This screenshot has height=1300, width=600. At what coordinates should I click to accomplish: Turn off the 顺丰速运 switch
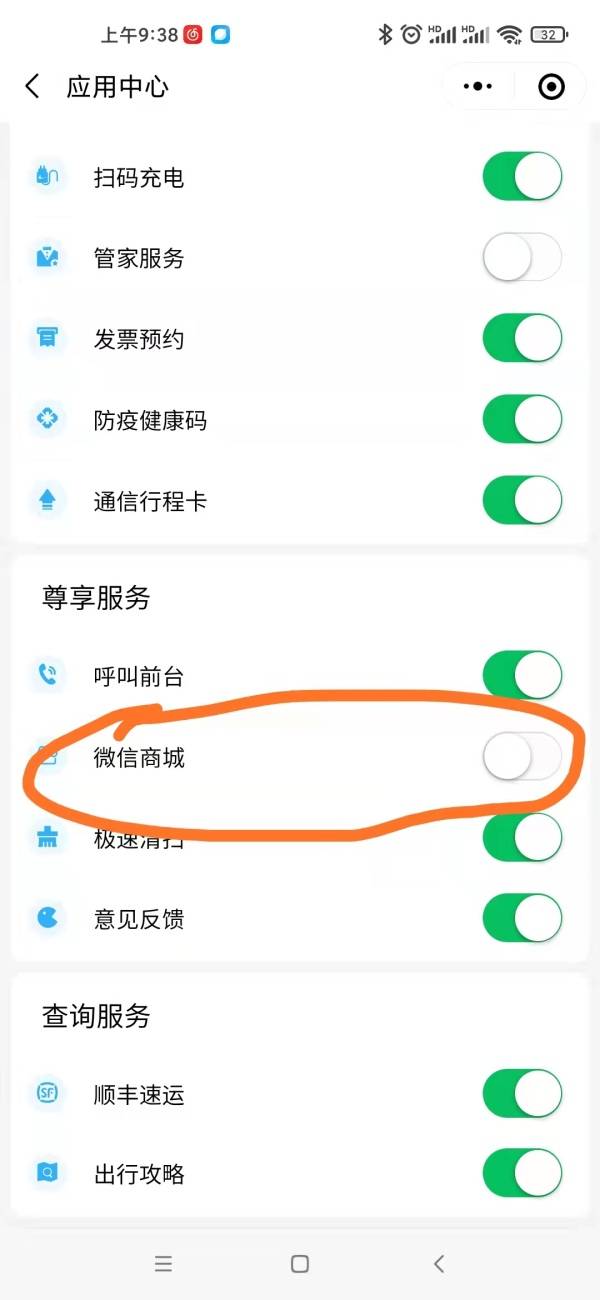(x=522, y=1094)
